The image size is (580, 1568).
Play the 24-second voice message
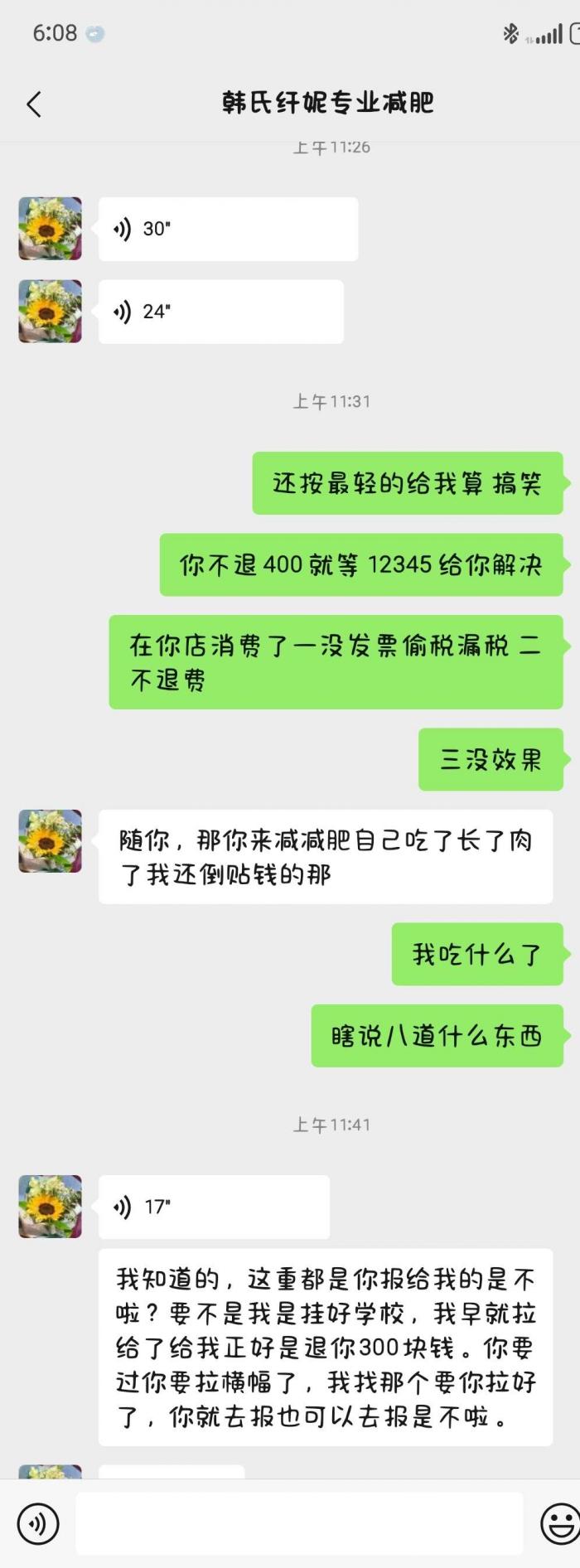click(220, 312)
